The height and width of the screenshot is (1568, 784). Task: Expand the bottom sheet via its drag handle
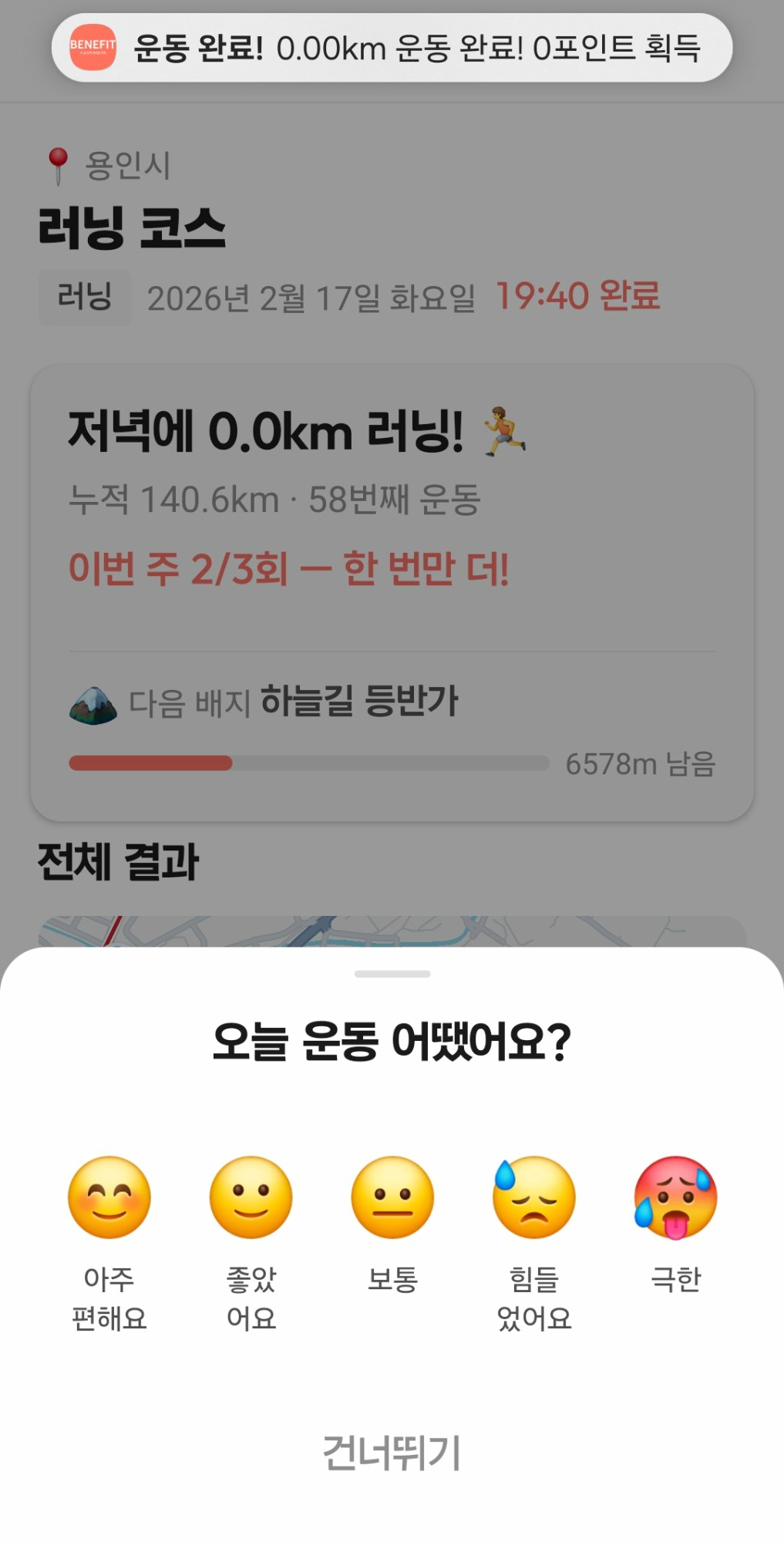[x=392, y=972]
